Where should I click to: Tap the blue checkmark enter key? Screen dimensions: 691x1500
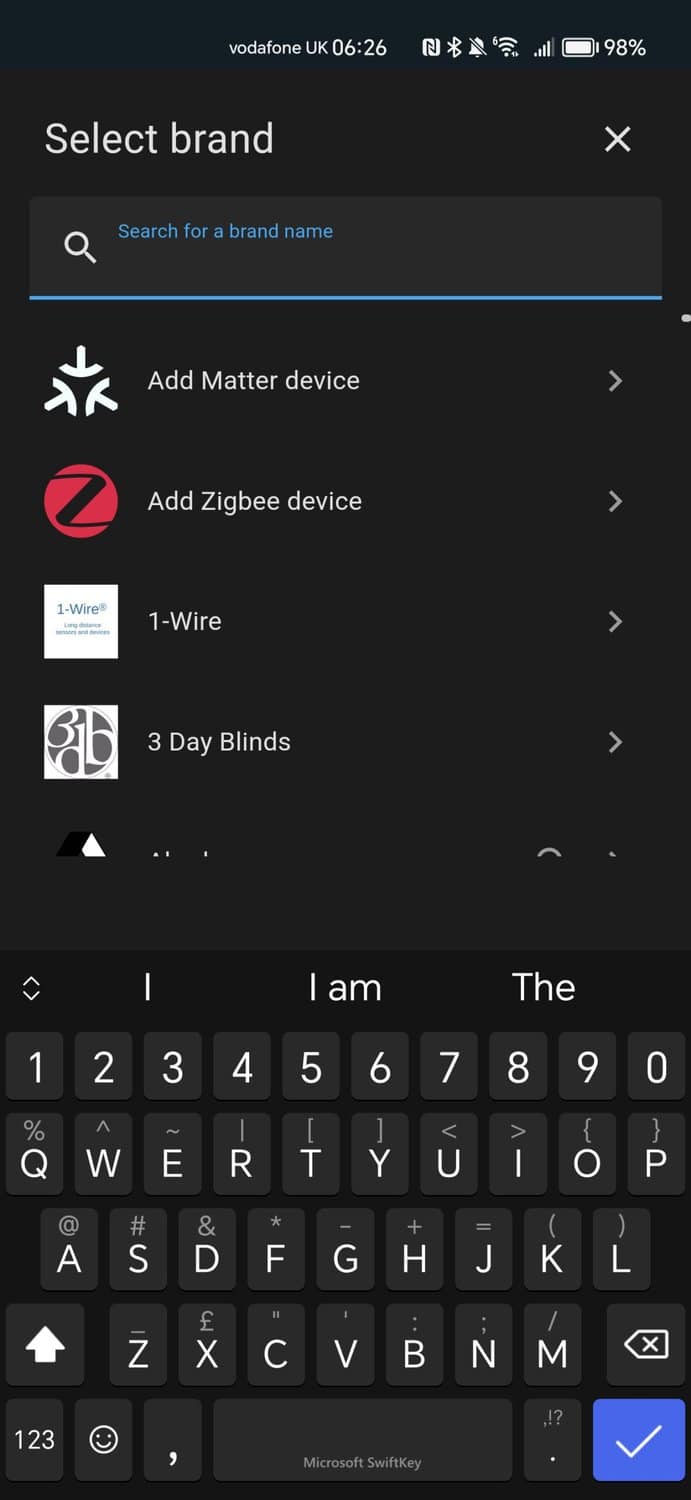tap(637, 1440)
